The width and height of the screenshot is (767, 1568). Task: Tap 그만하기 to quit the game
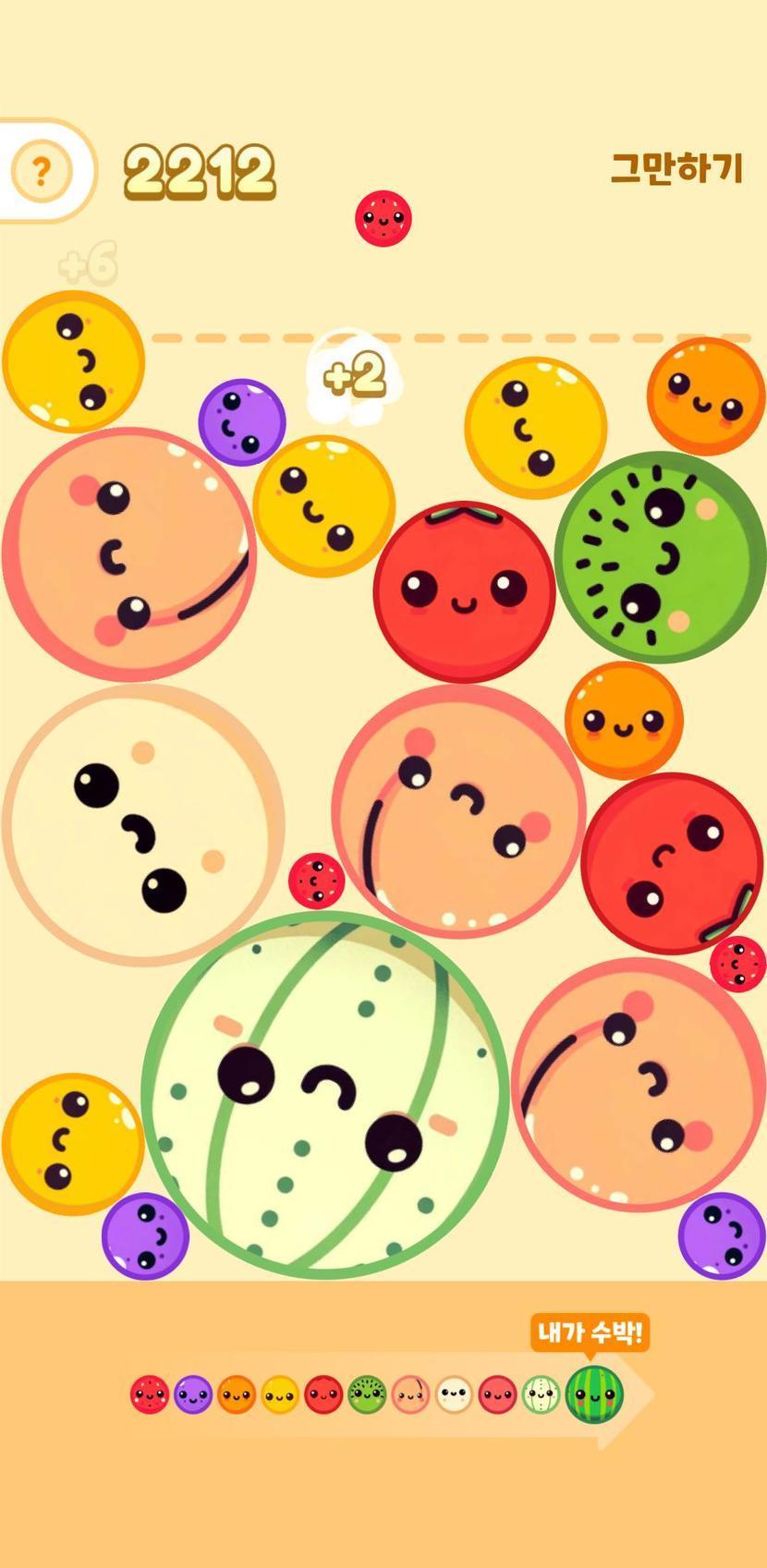click(676, 168)
